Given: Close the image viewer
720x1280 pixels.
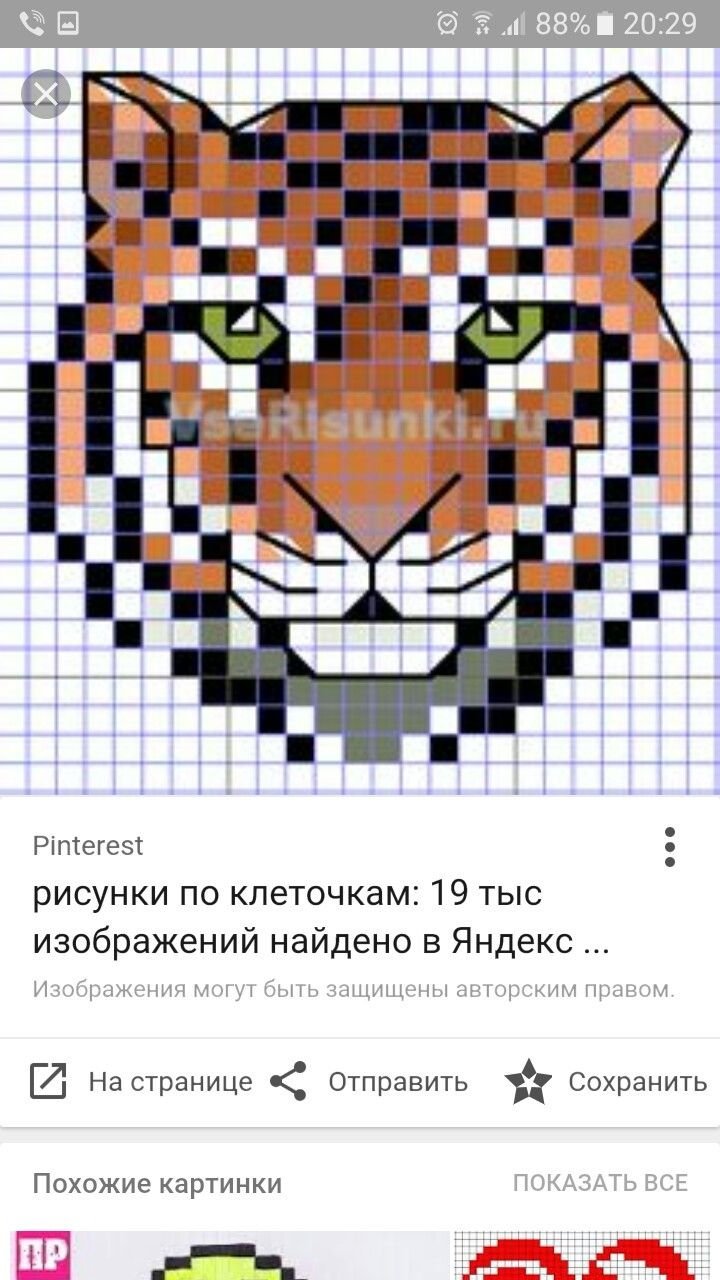Looking at the screenshot, I should (46, 95).
